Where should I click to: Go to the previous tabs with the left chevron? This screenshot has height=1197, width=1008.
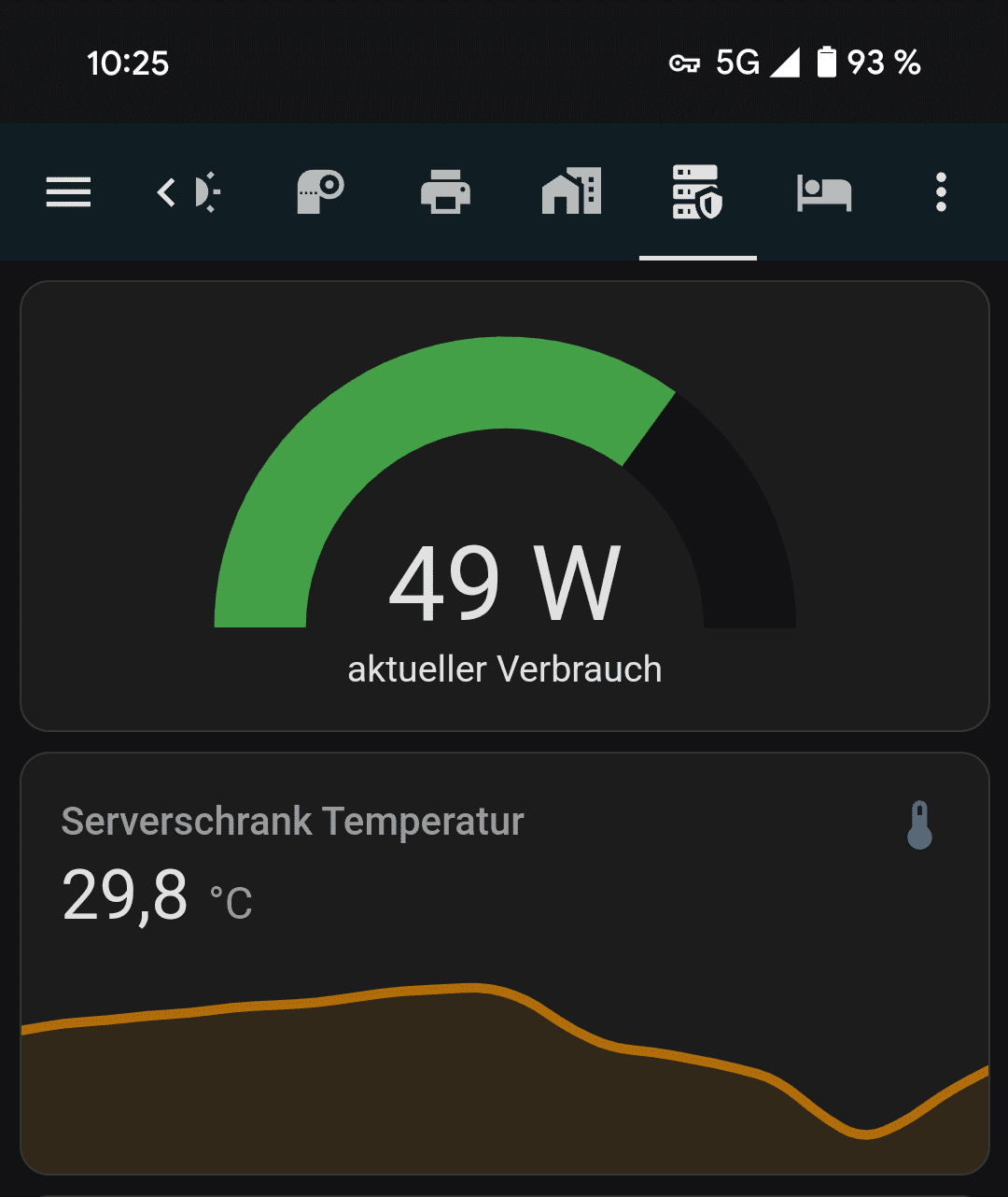click(166, 193)
